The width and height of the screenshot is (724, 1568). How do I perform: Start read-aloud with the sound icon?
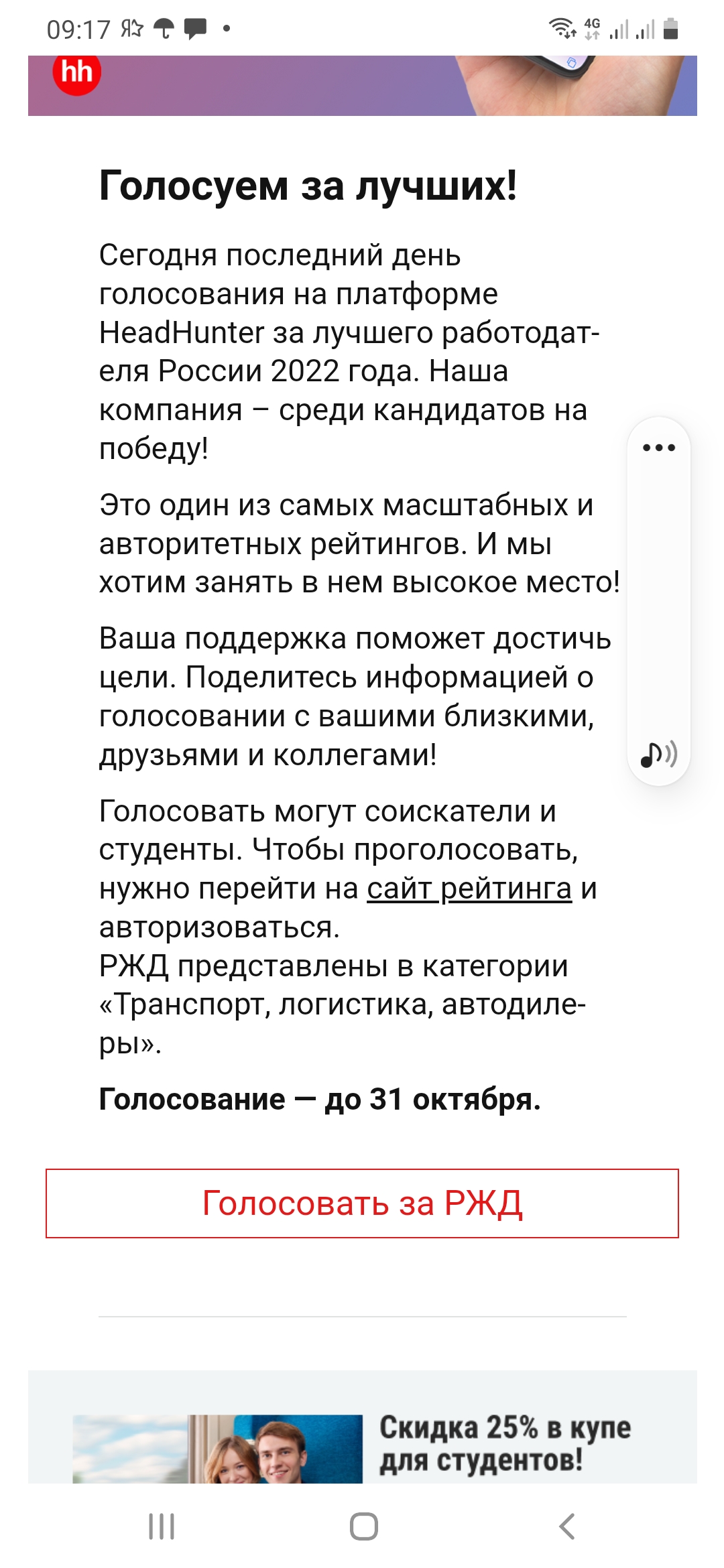658,755
